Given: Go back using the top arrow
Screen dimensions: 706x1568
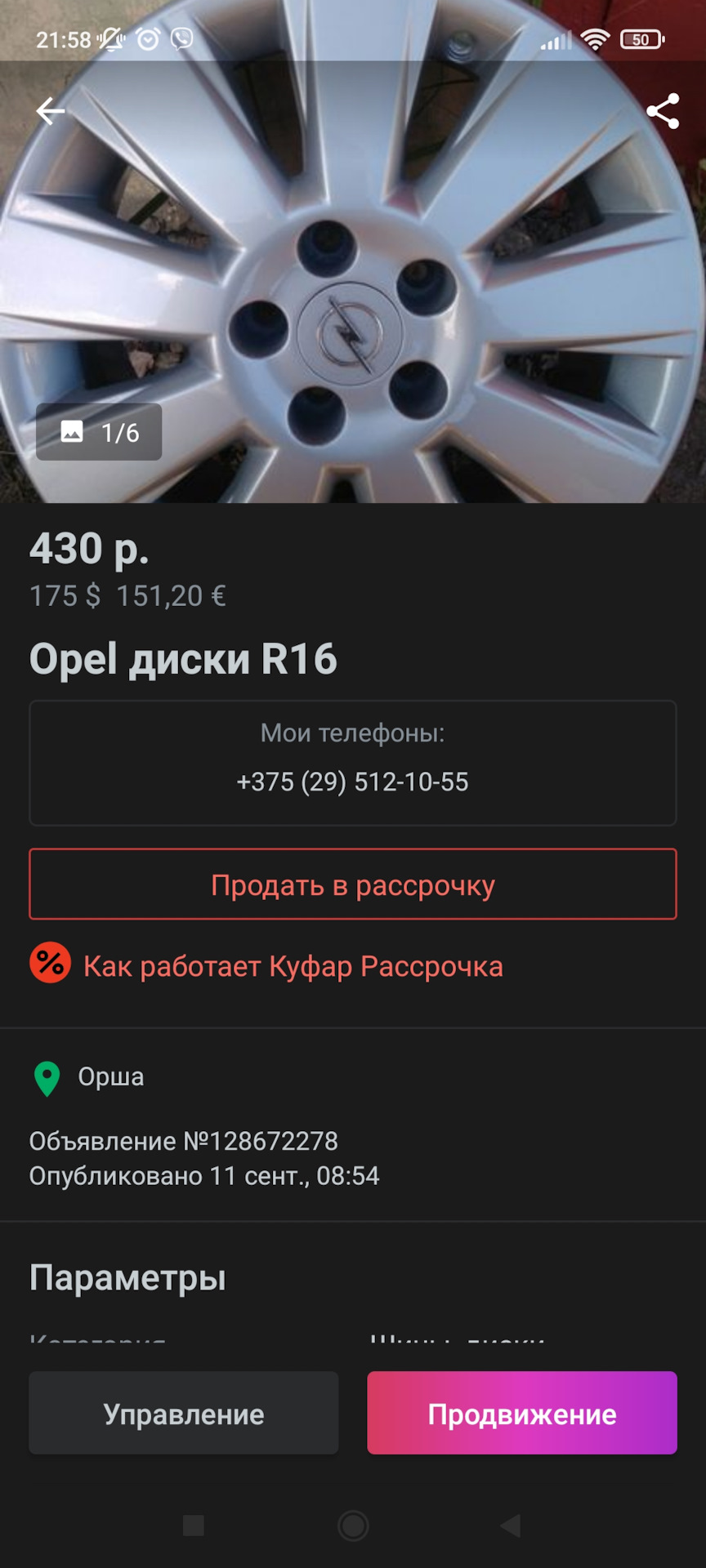Looking at the screenshot, I should click(51, 111).
